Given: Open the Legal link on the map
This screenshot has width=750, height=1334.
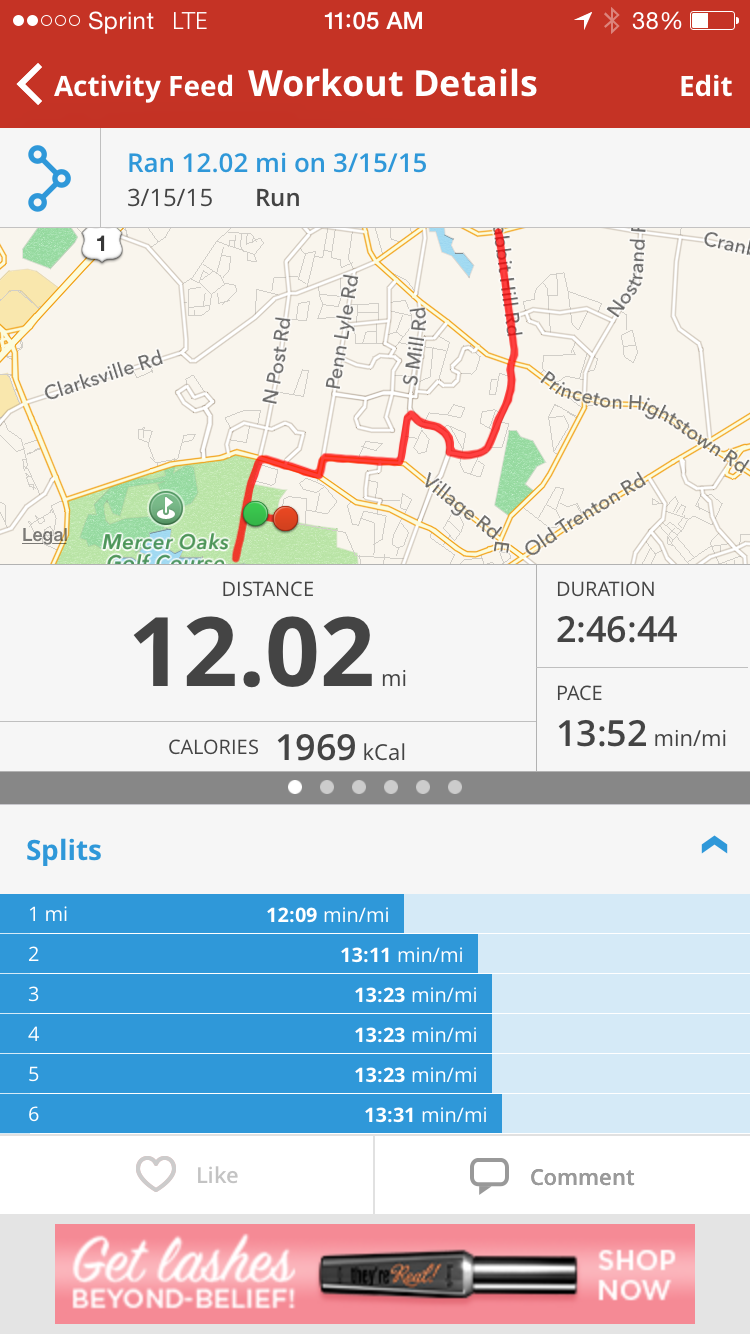Looking at the screenshot, I should pyautogui.click(x=45, y=535).
